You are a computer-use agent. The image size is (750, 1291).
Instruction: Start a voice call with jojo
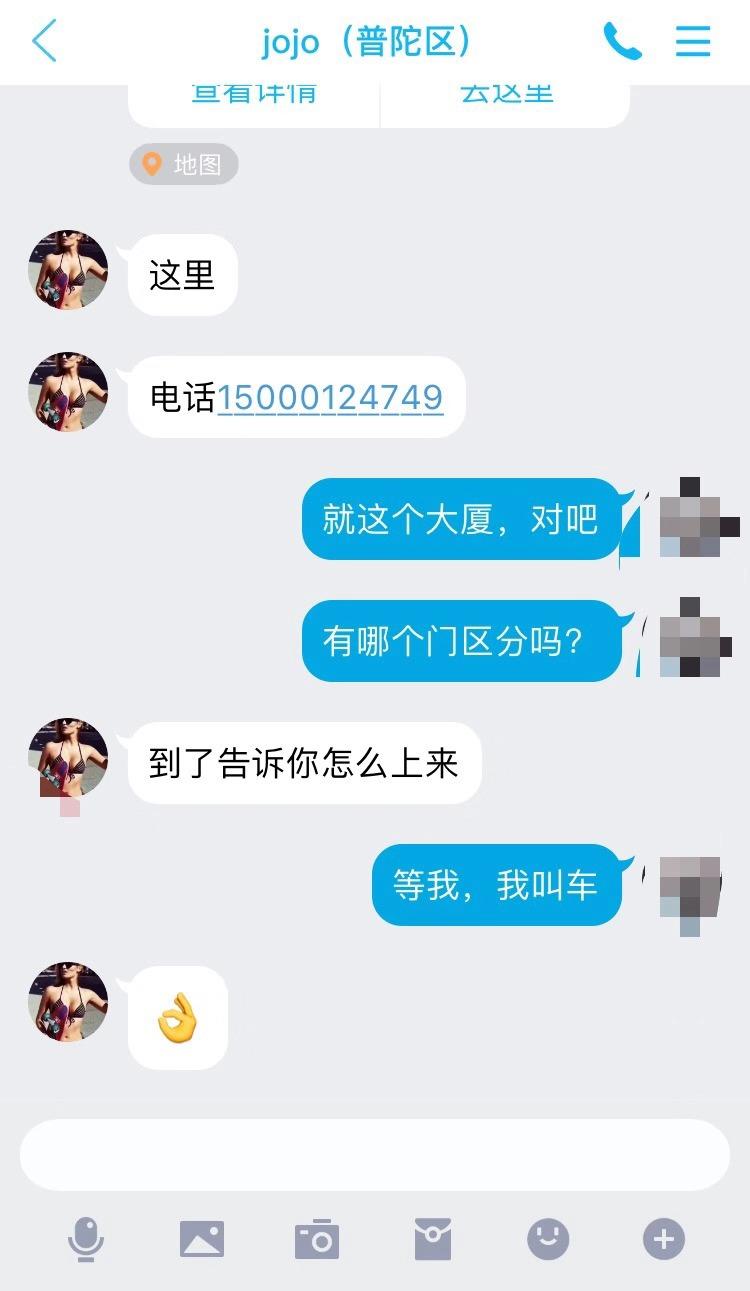tap(622, 42)
